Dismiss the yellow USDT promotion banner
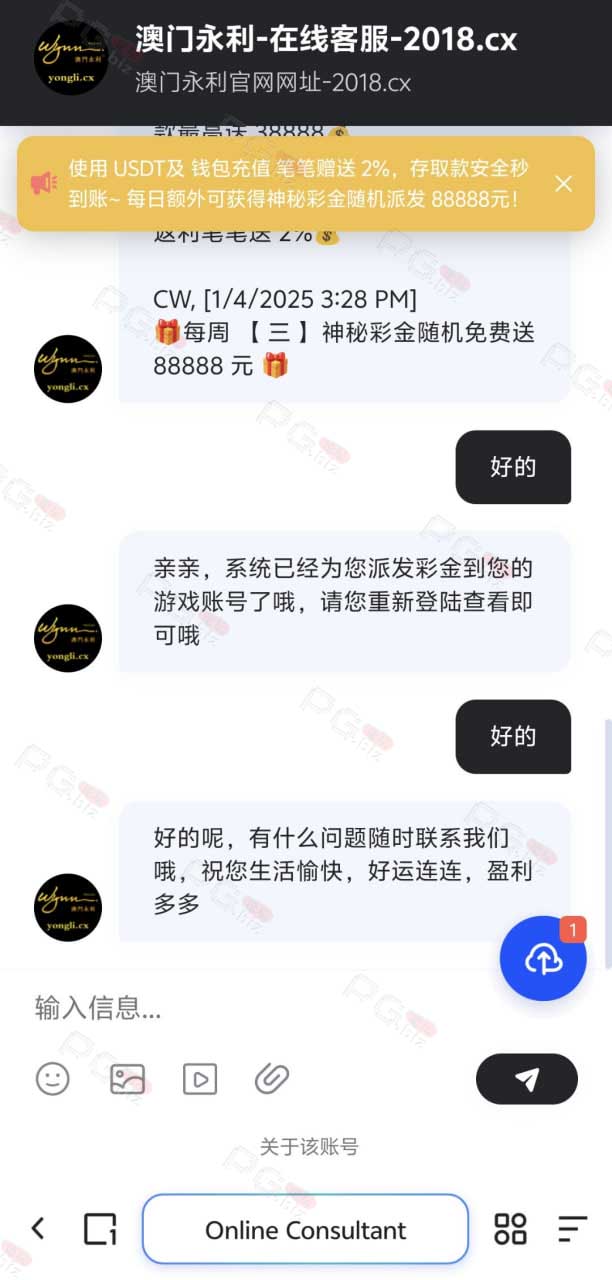Image resolution: width=612 pixels, height=1280 pixels. [x=563, y=183]
